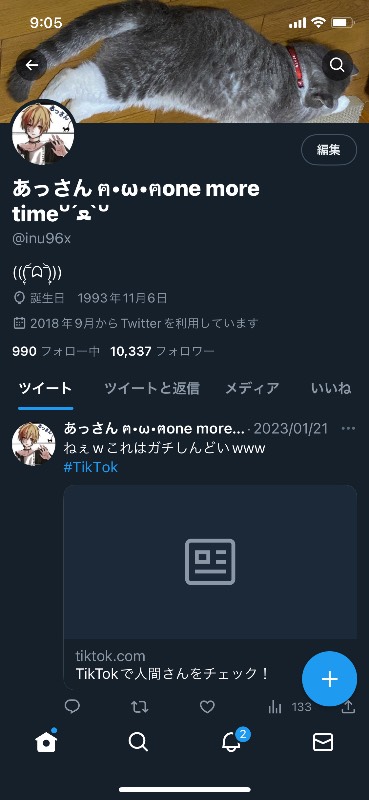Switch to the ツイートと返信 tab
Viewport: 369px width, 800px height.
tap(152, 388)
